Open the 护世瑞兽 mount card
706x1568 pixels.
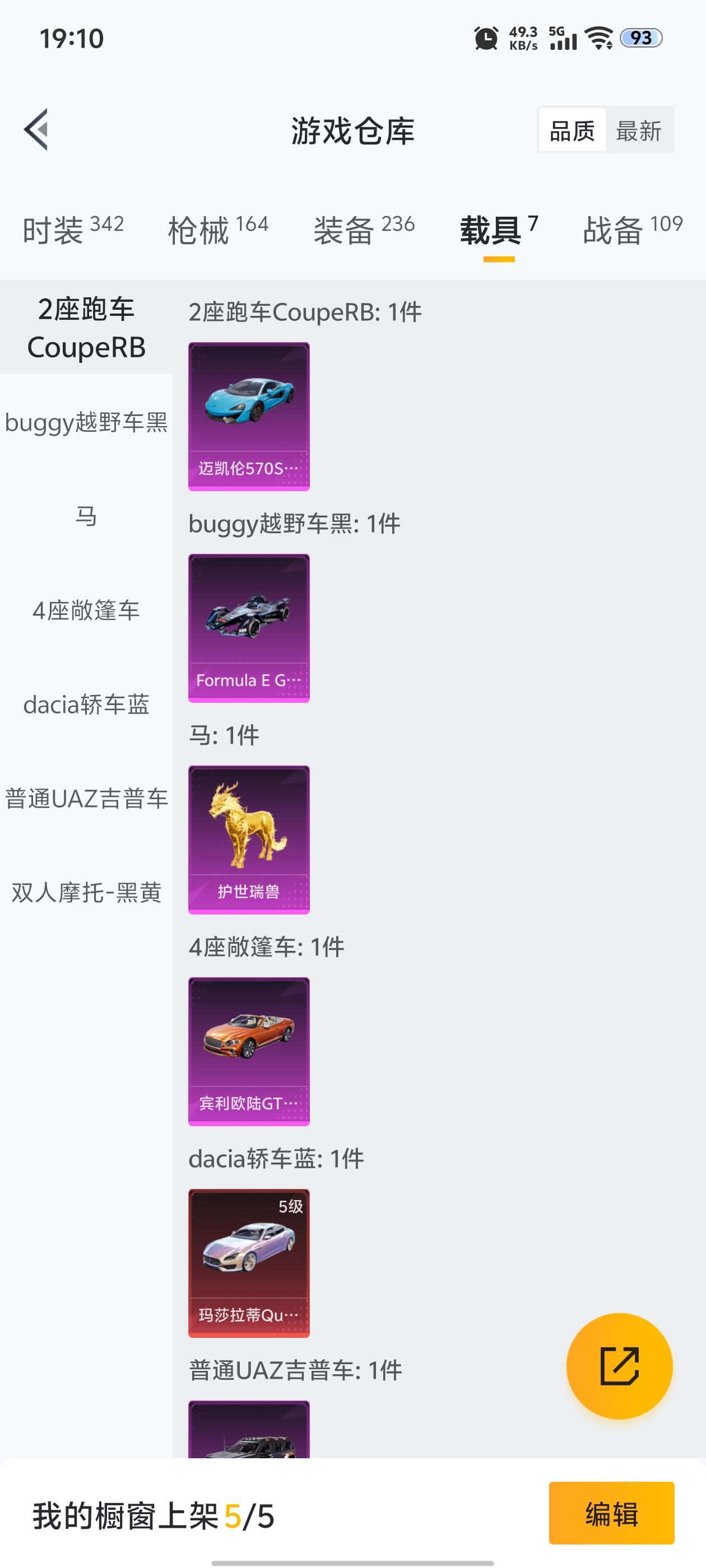coord(249,840)
